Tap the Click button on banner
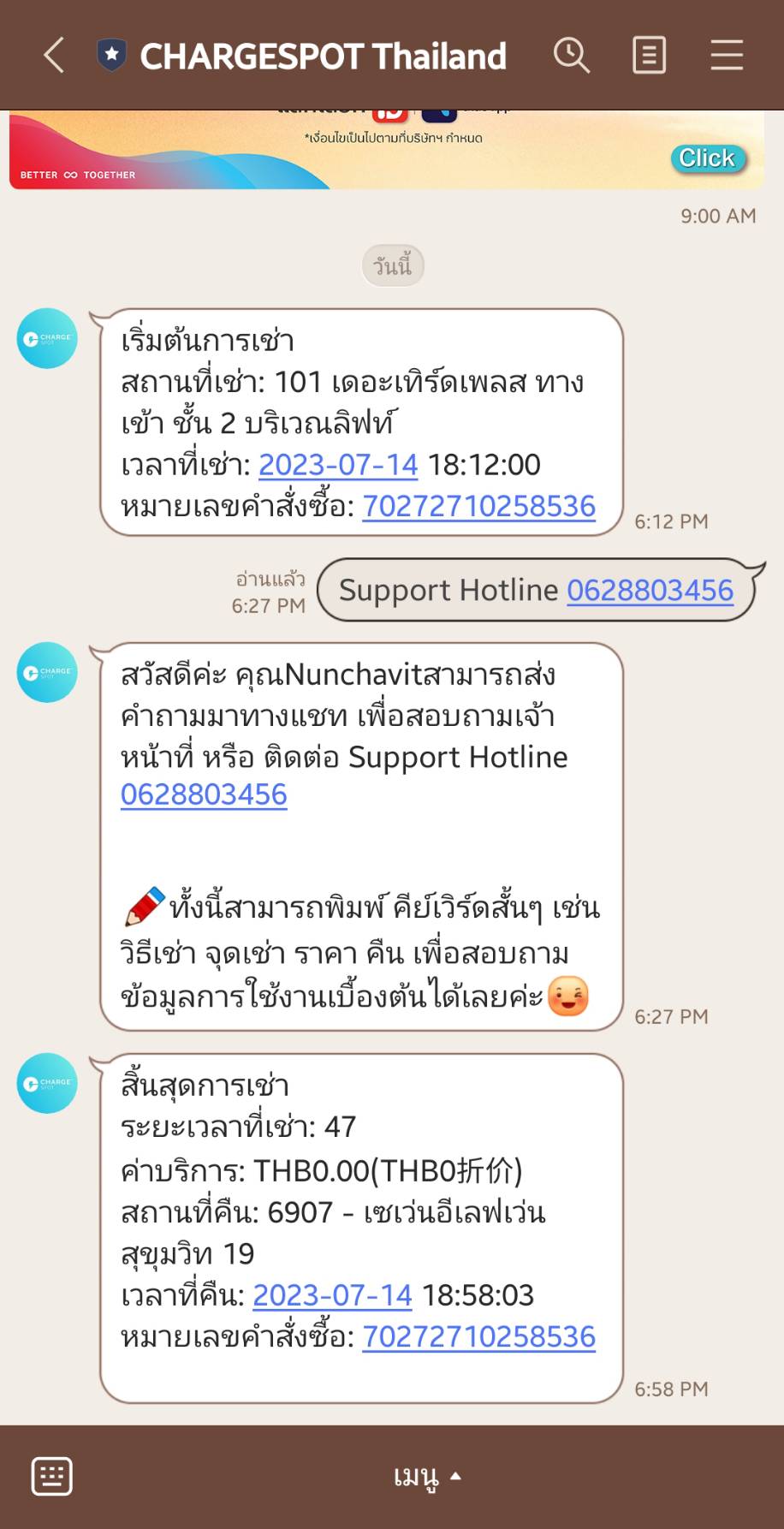The height and width of the screenshot is (1529, 784). (708, 158)
